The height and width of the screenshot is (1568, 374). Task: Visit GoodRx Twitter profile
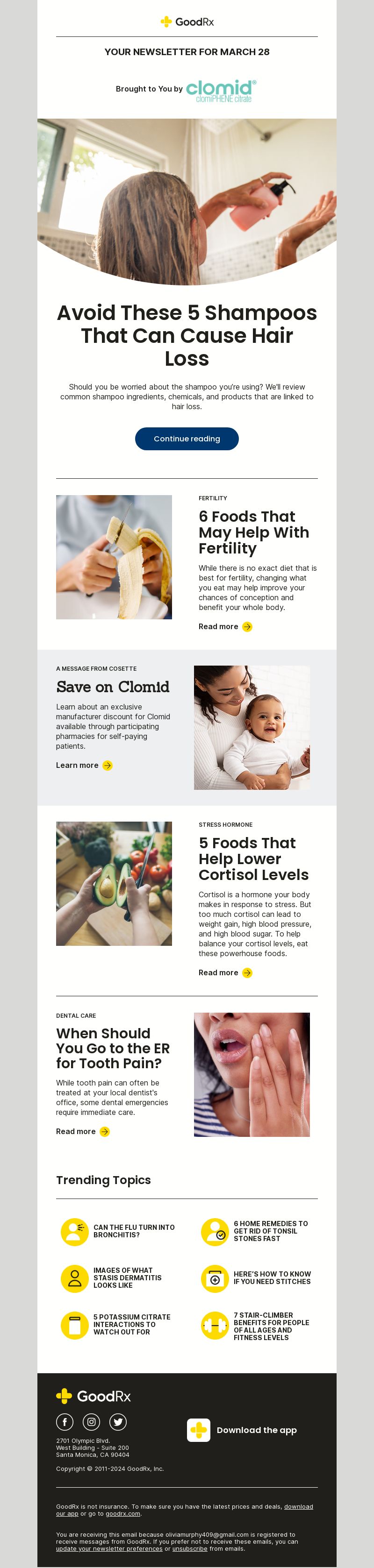pyautogui.click(x=118, y=1422)
